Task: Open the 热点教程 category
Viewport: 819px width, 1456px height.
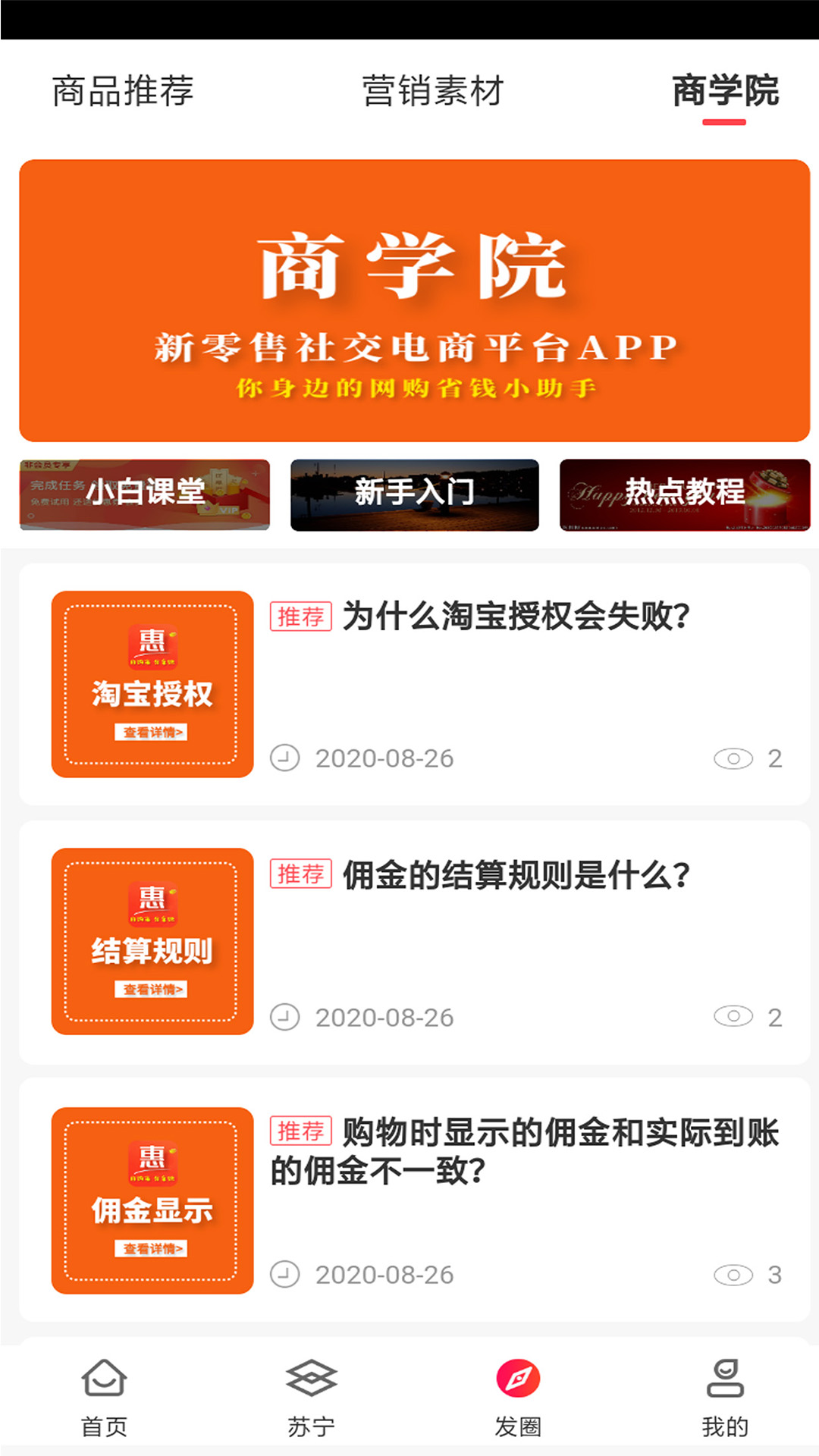Action: click(684, 494)
